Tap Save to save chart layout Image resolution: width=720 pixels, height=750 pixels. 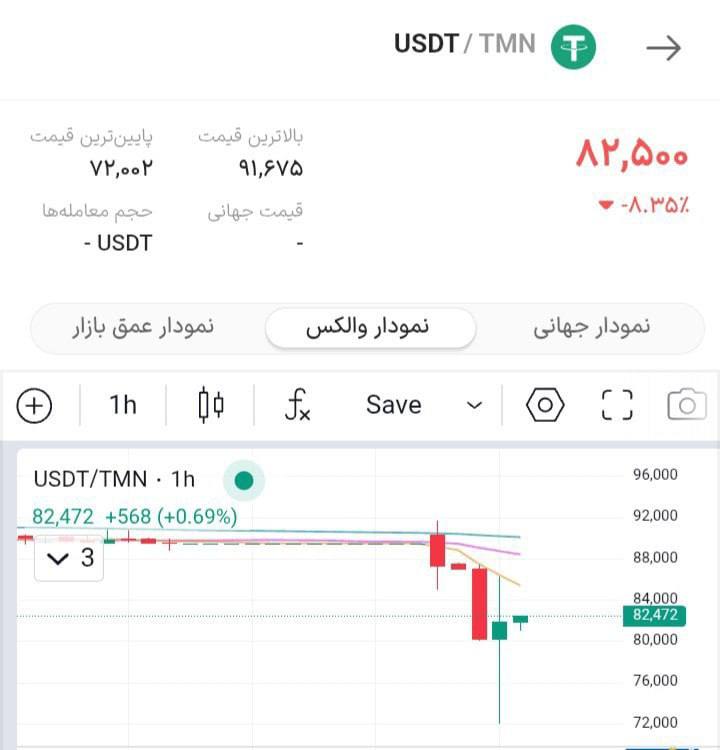tap(393, 405)
